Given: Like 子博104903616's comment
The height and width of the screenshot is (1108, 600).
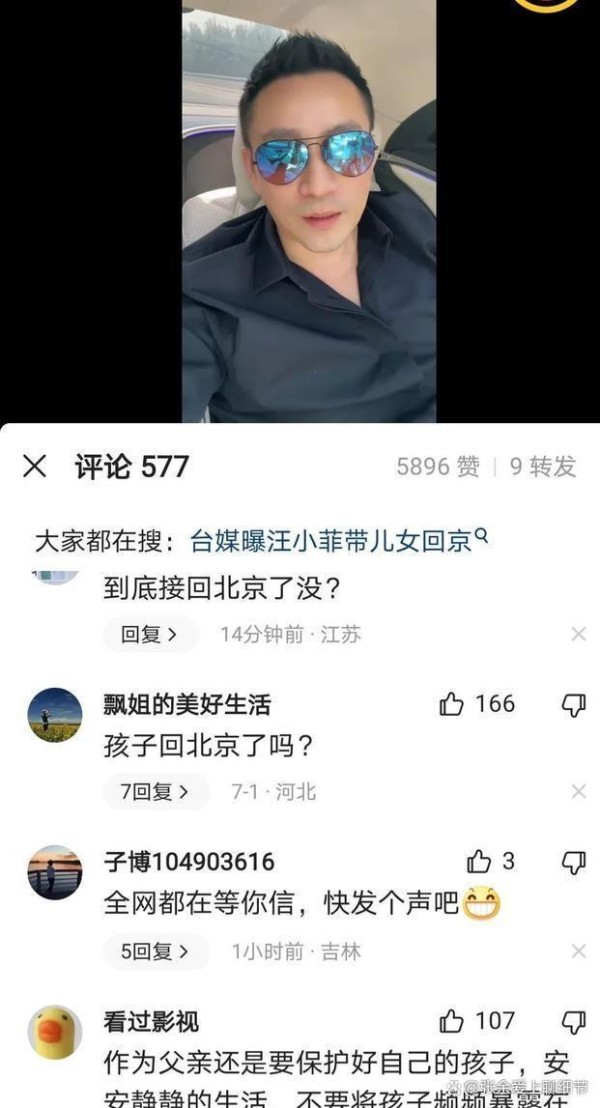Looking at the screenshot, I should pyautogui.click(x=479, y=861).
